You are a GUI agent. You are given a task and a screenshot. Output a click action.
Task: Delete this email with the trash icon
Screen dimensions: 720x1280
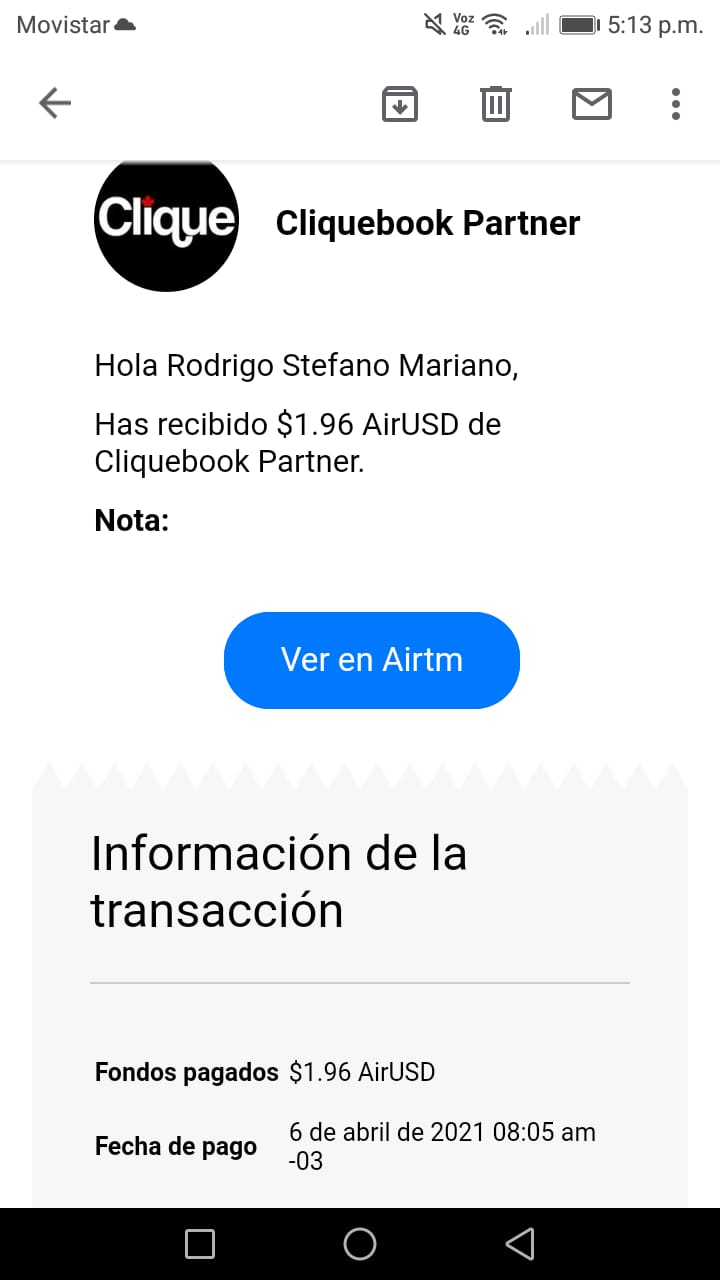click(x=496, y=103)
